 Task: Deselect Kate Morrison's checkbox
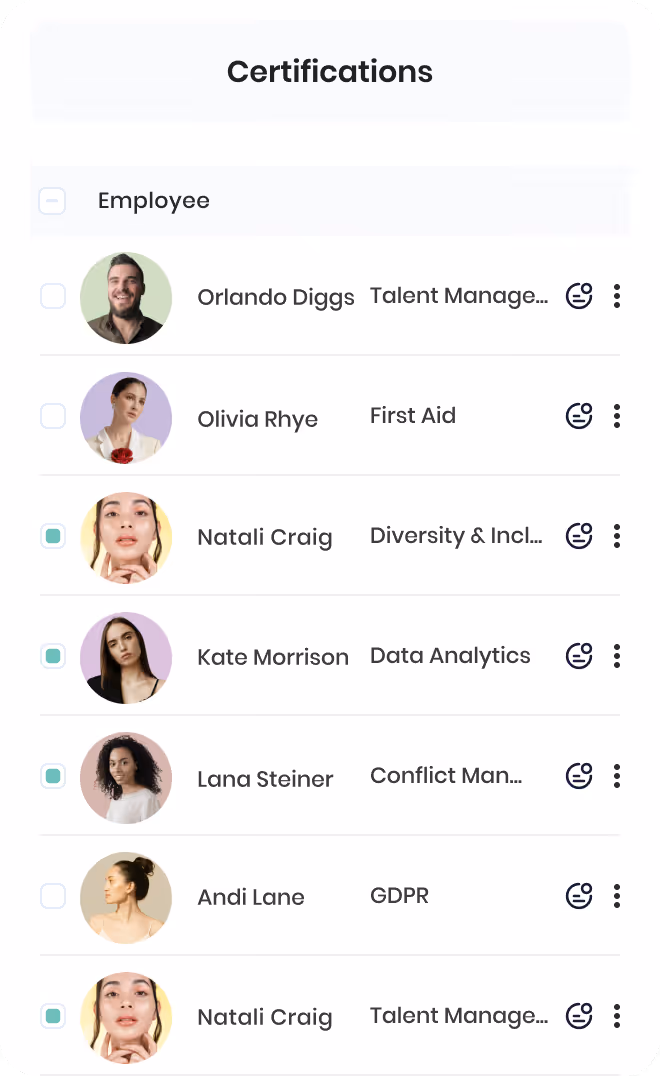(53, 656)
